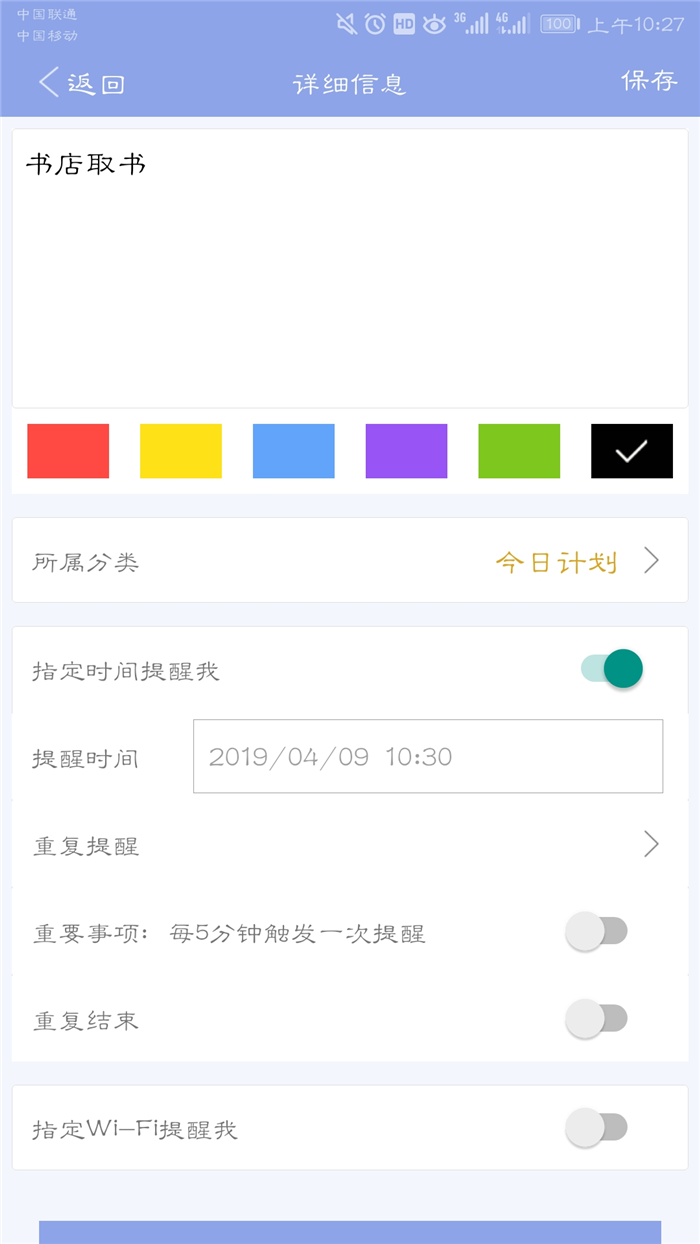Toggle 重复结束 switch on
Screen dimensions: 700x1244
coord(597,1020)
